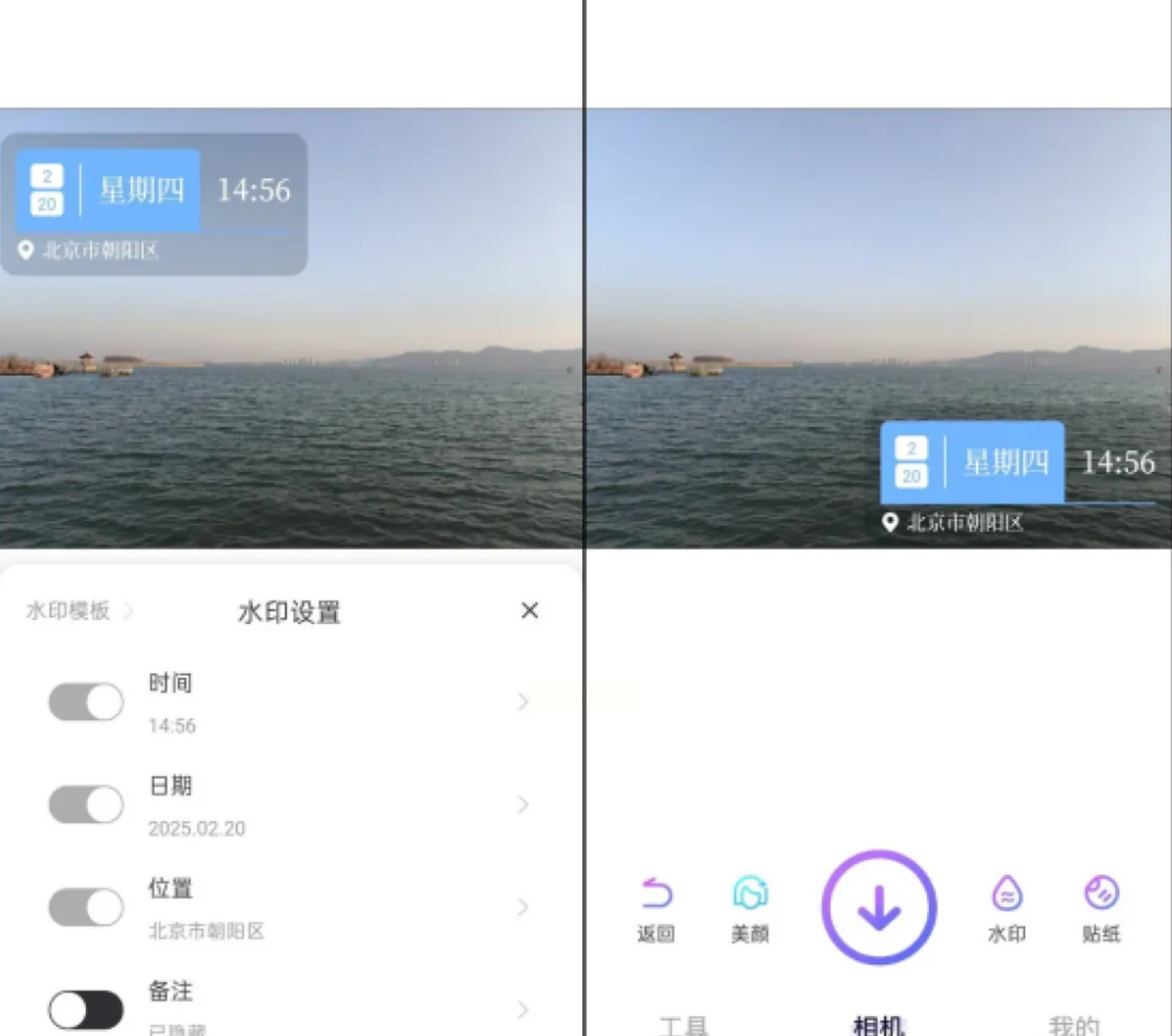Image resolution: width=1172 pixels, height=1036 pixels.
Task: Save the photo with the download button
Action: [x=879, y=907]
